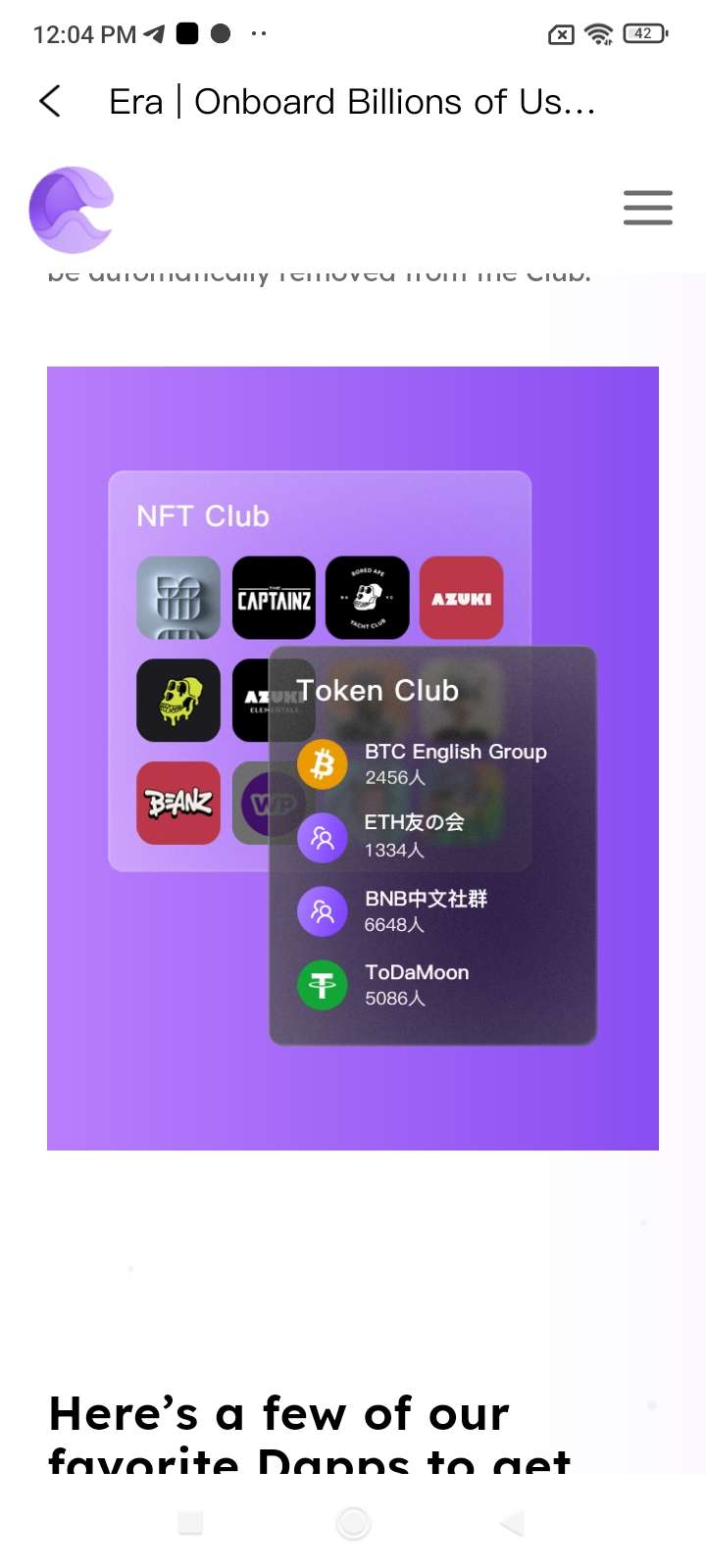Image resolution: width=706 pixels, height=1568 pixels.
Task: Tap the Era logo to go home
Action: tap(72, 210)
